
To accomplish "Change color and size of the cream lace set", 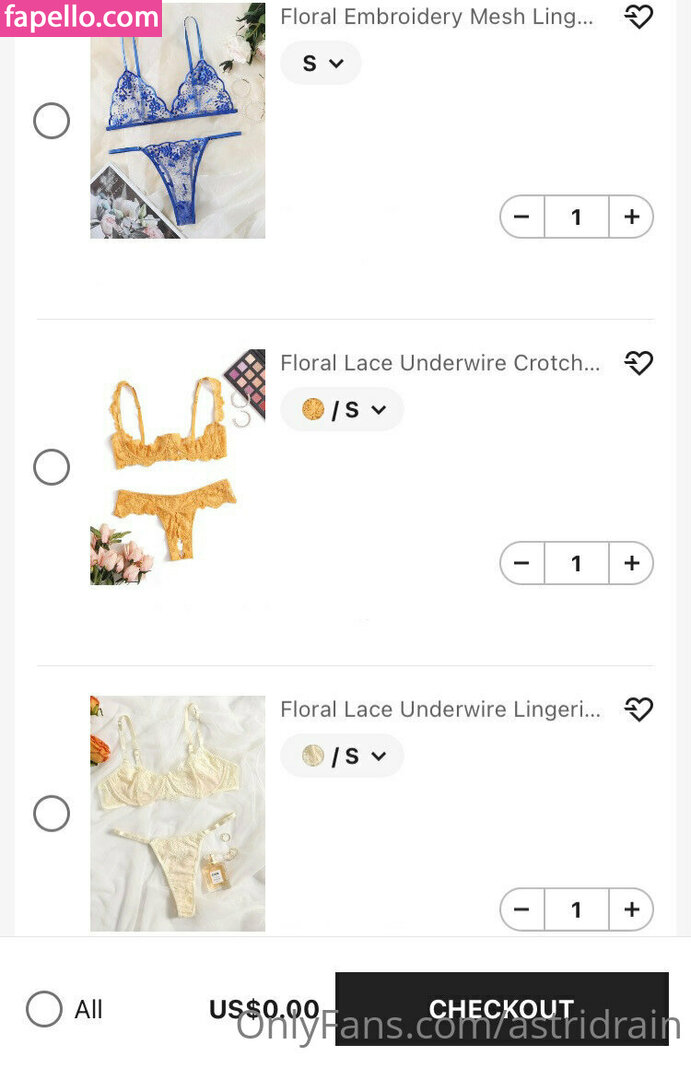I will point(342,756).
